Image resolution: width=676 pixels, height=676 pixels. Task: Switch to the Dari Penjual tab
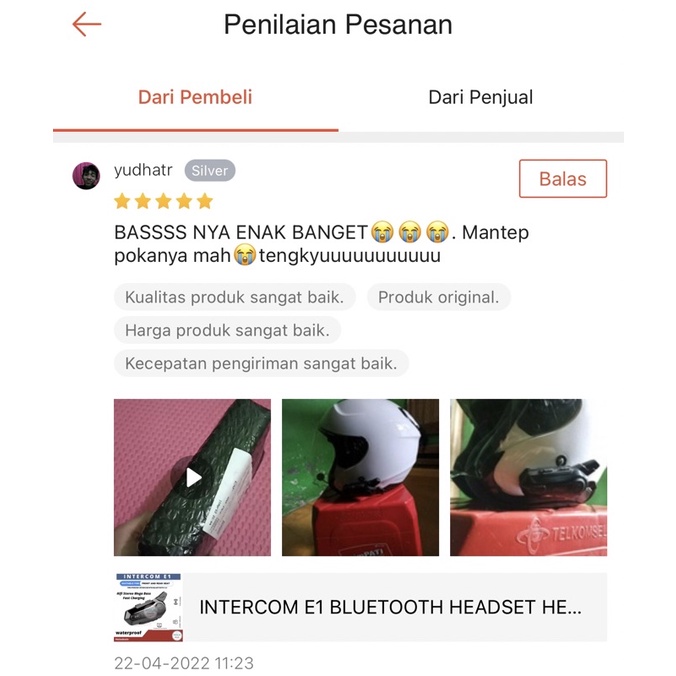480,97
